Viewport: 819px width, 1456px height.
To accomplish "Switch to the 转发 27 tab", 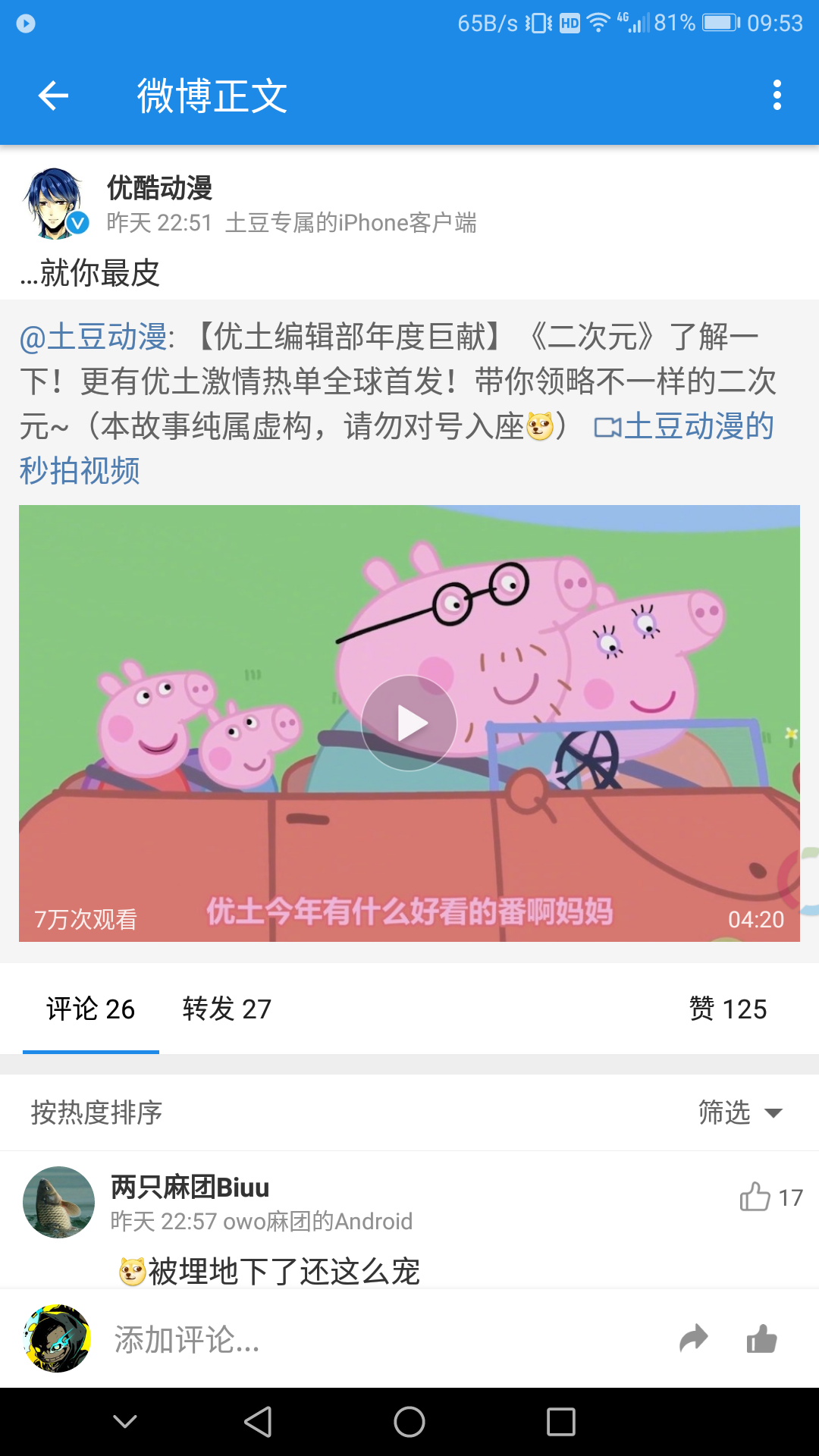I will point(227,1009).
